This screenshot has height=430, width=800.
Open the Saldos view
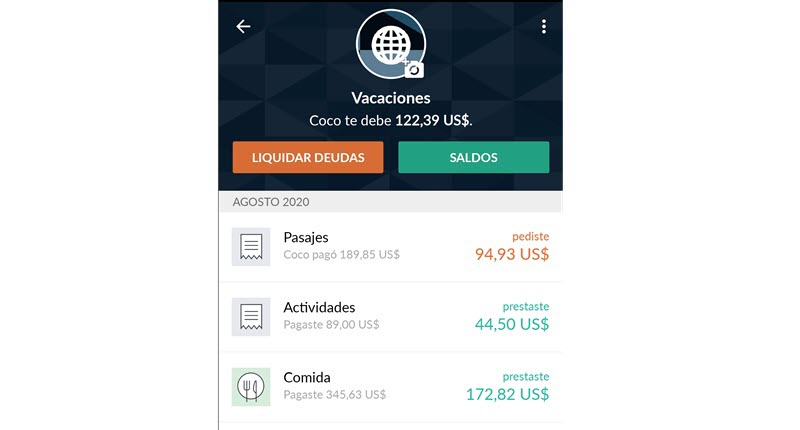click(473, 157)
